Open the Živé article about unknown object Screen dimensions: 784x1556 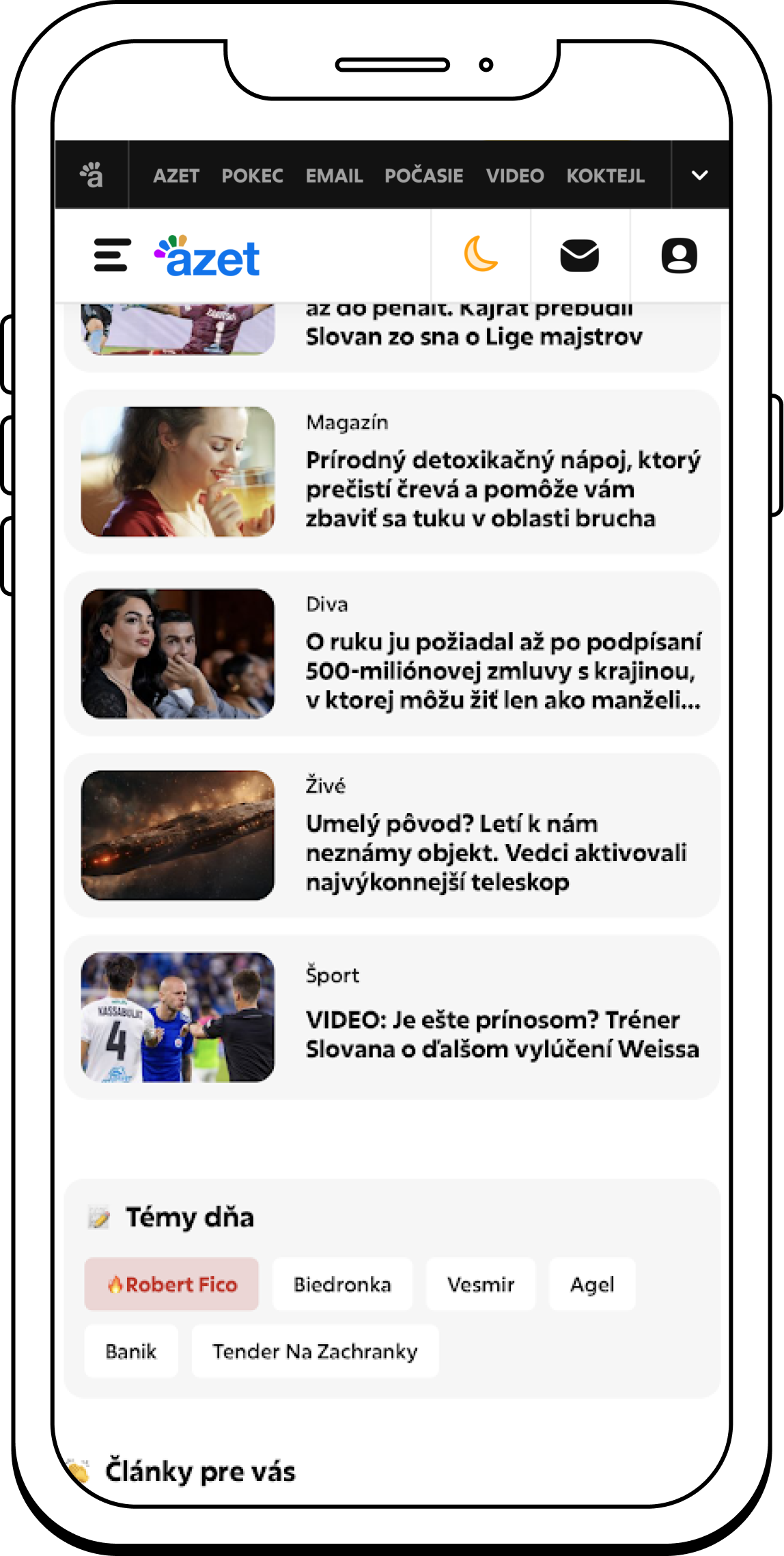pyautogui.click(x=495, y=852)
